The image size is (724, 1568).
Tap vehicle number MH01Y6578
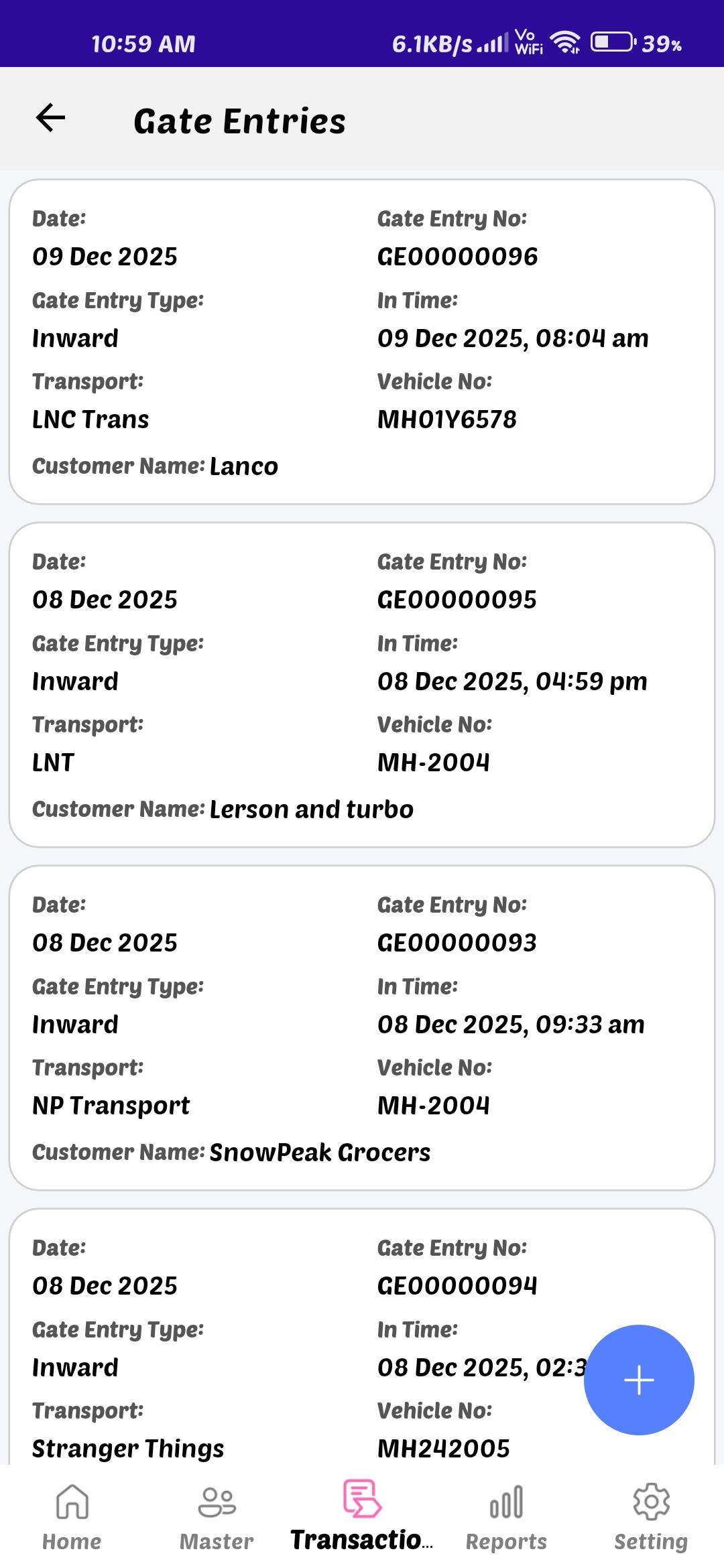click(446, 419)
